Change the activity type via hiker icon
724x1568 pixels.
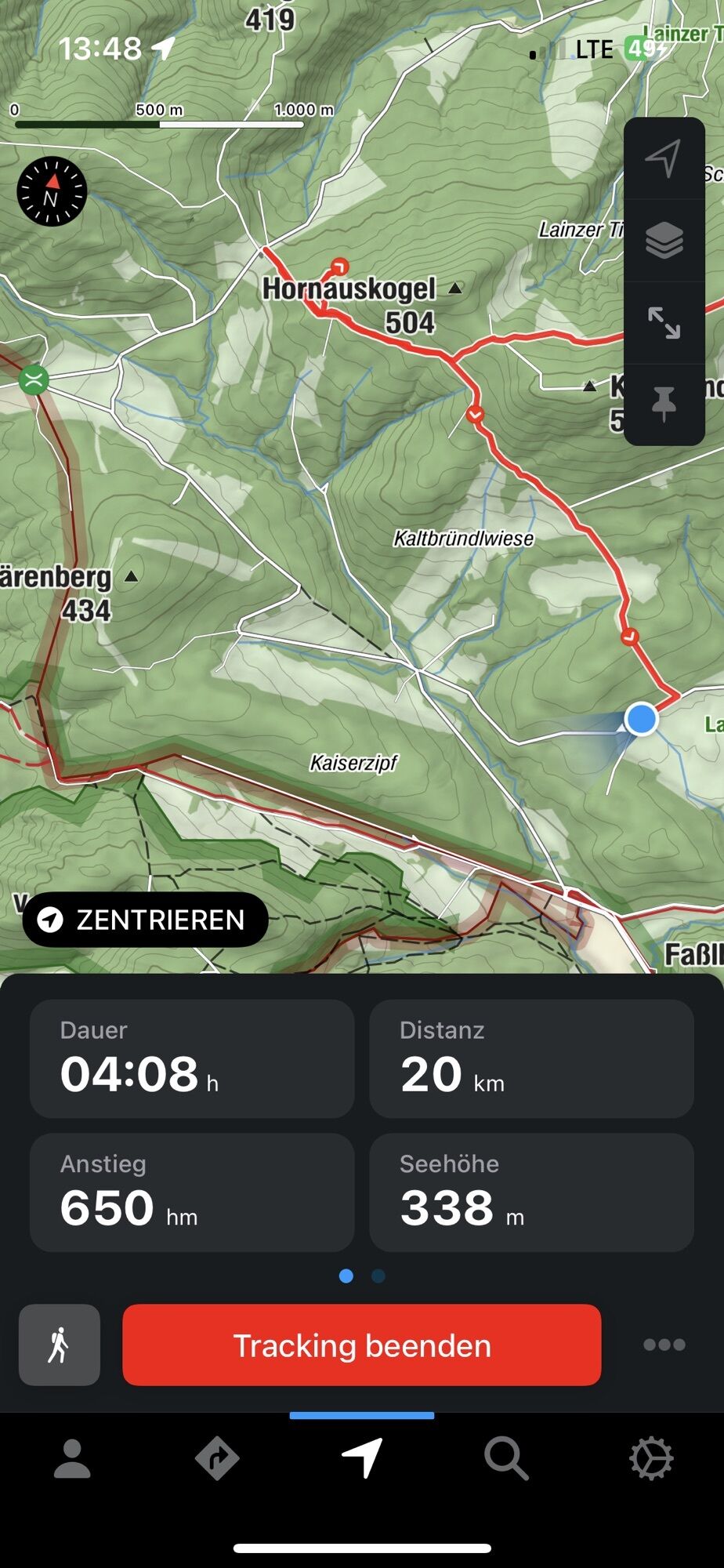click(x=60, y=1345)
